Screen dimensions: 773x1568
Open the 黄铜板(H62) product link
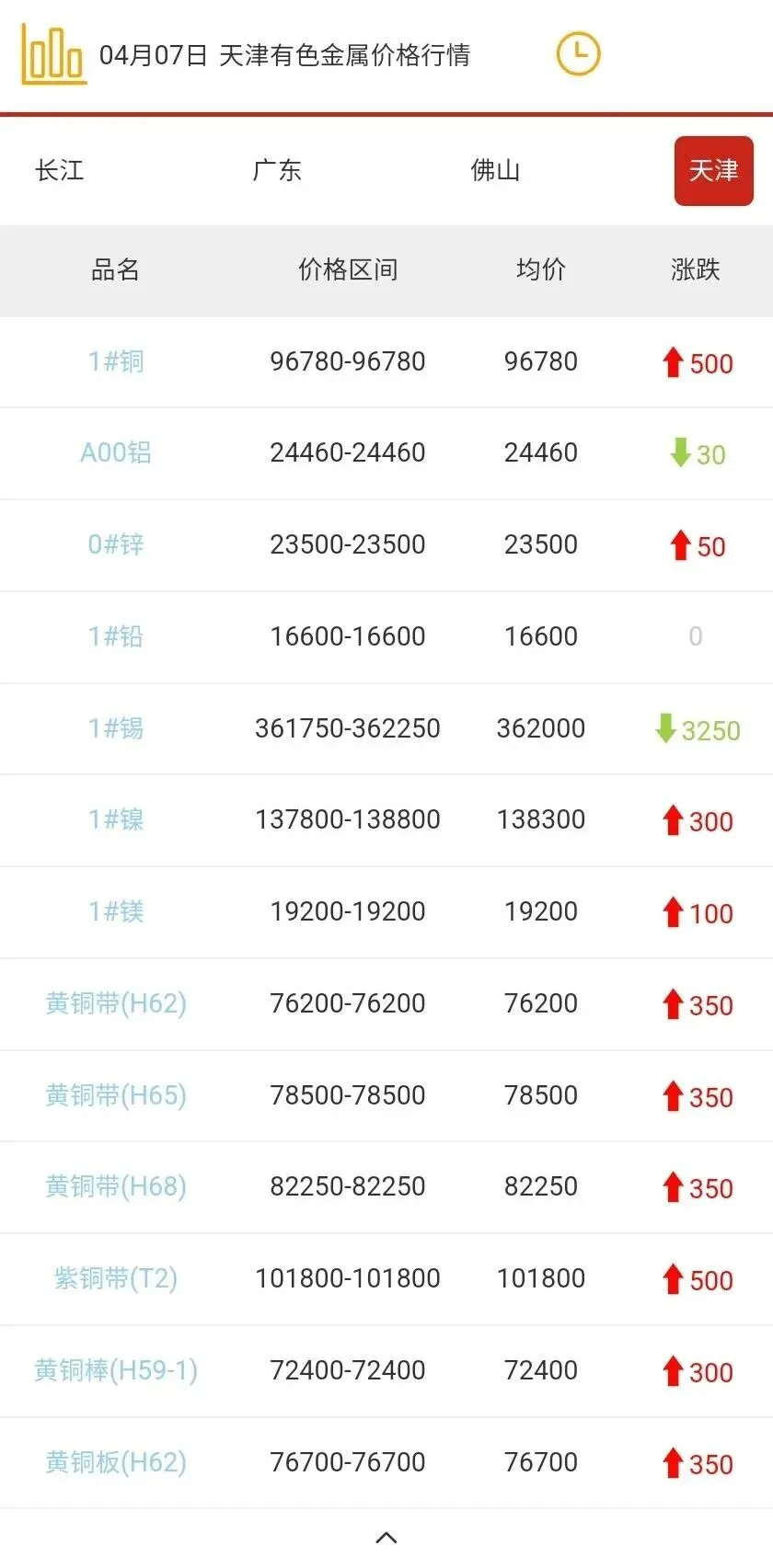click(116, 1462)
